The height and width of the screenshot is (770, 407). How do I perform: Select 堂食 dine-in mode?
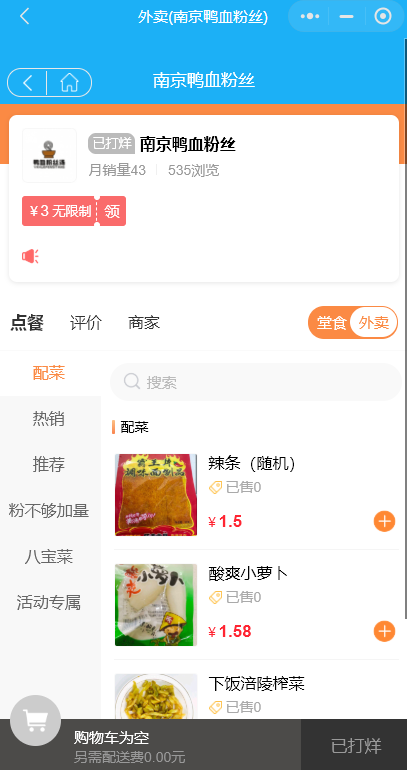point(331,323)
